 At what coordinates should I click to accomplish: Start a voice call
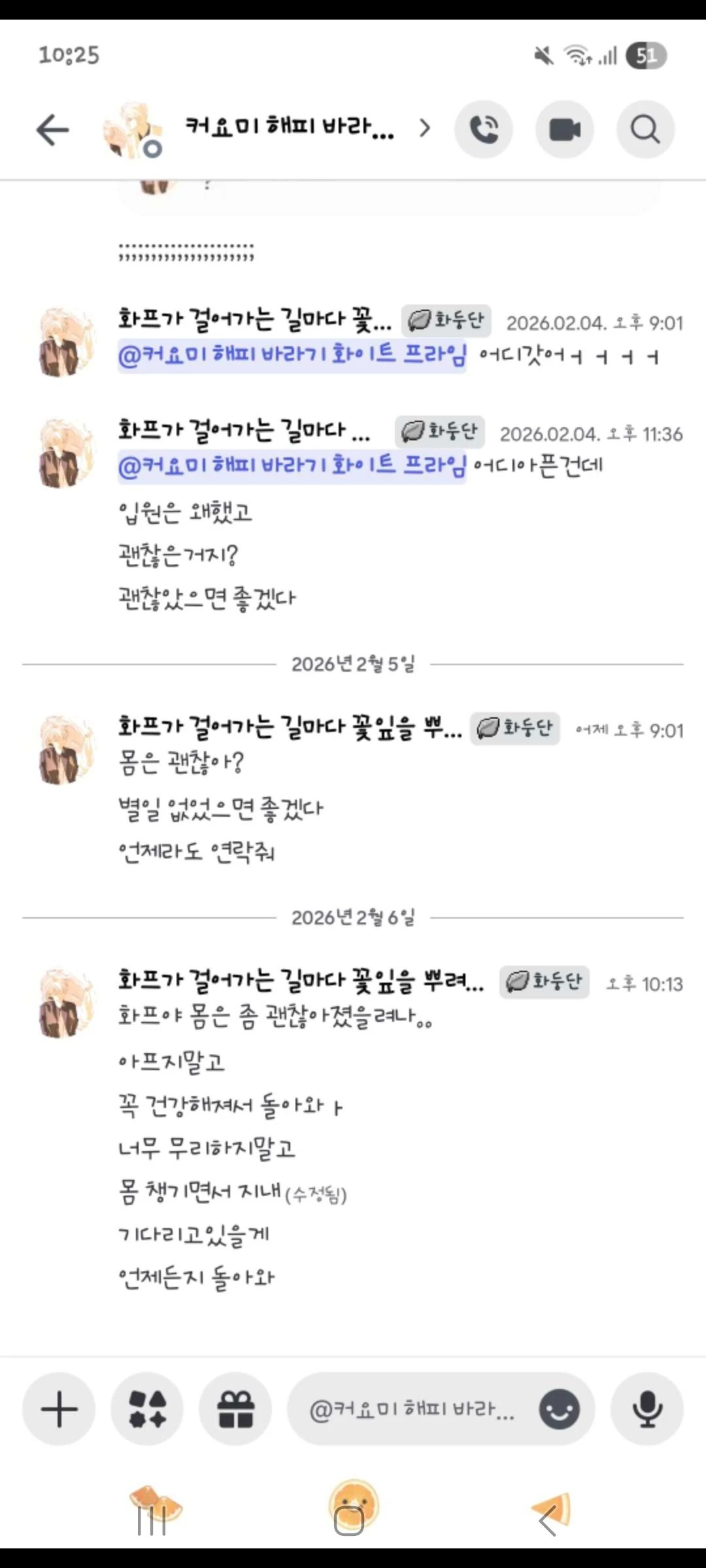tap(484, 129)
